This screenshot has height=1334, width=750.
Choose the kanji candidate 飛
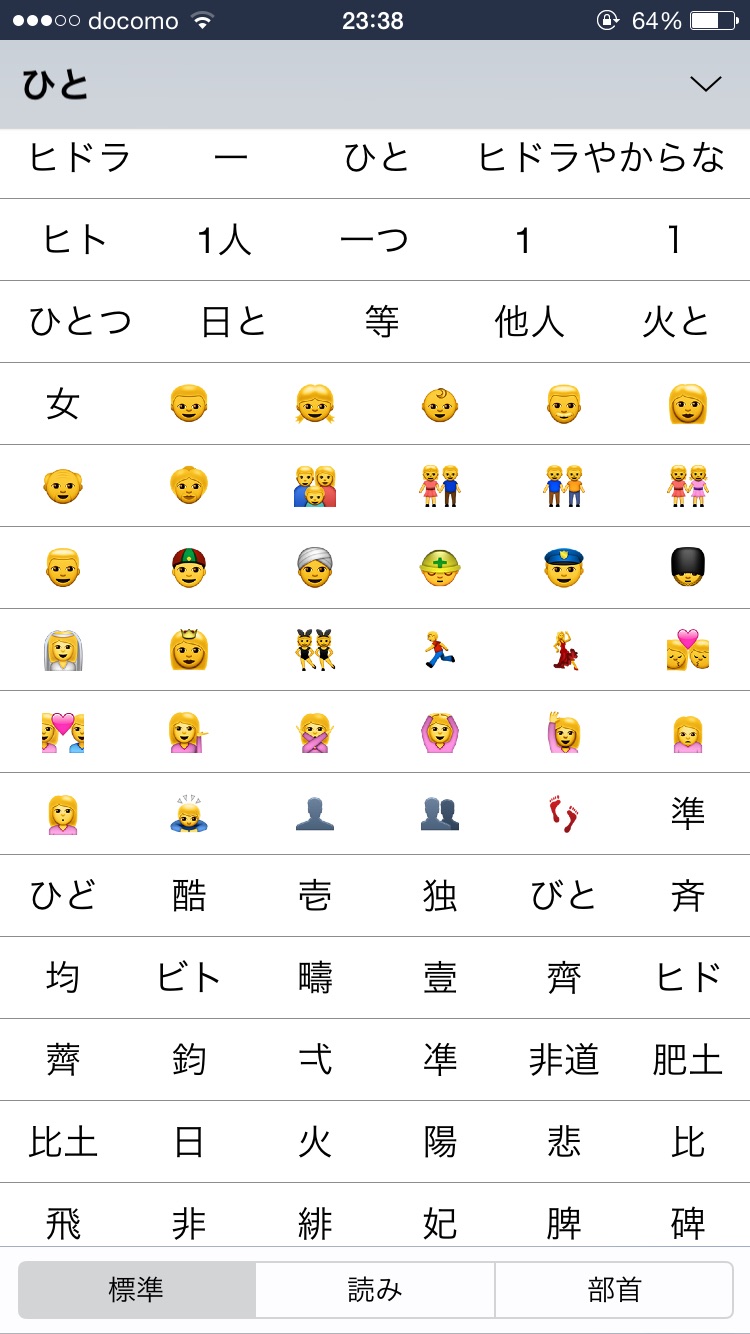point(63,1224)
